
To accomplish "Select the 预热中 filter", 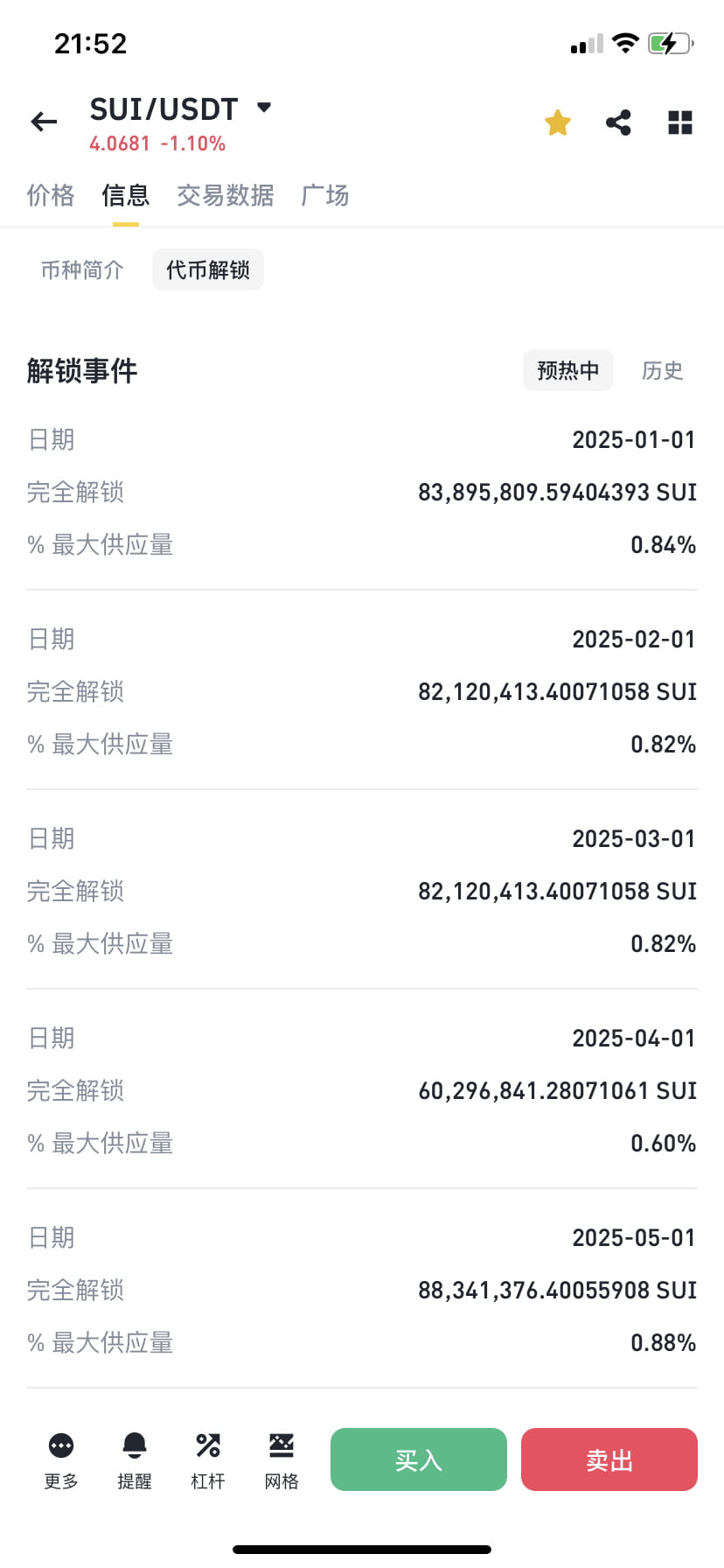I will pyautogui.click(x=568, y=370).
